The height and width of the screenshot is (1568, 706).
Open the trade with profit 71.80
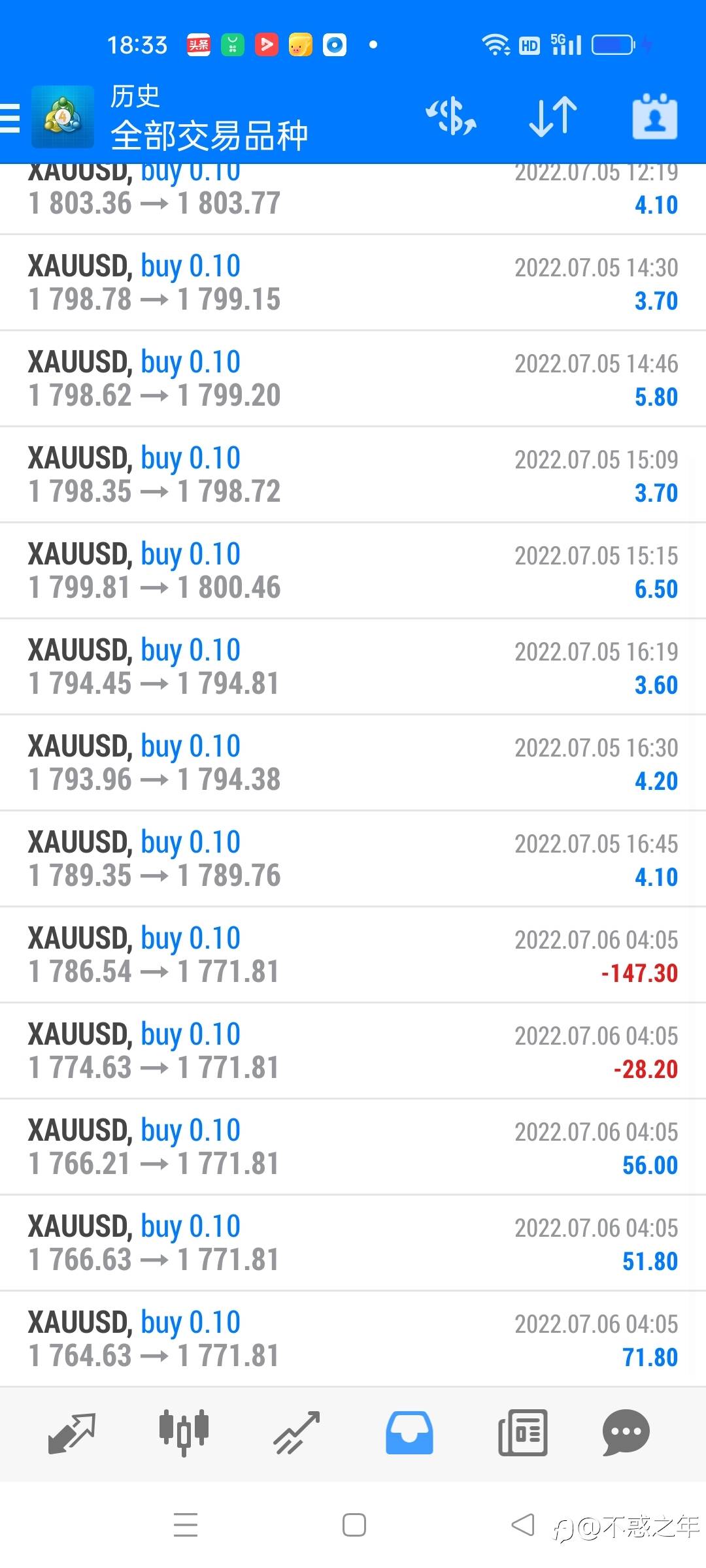point(353,1339)
